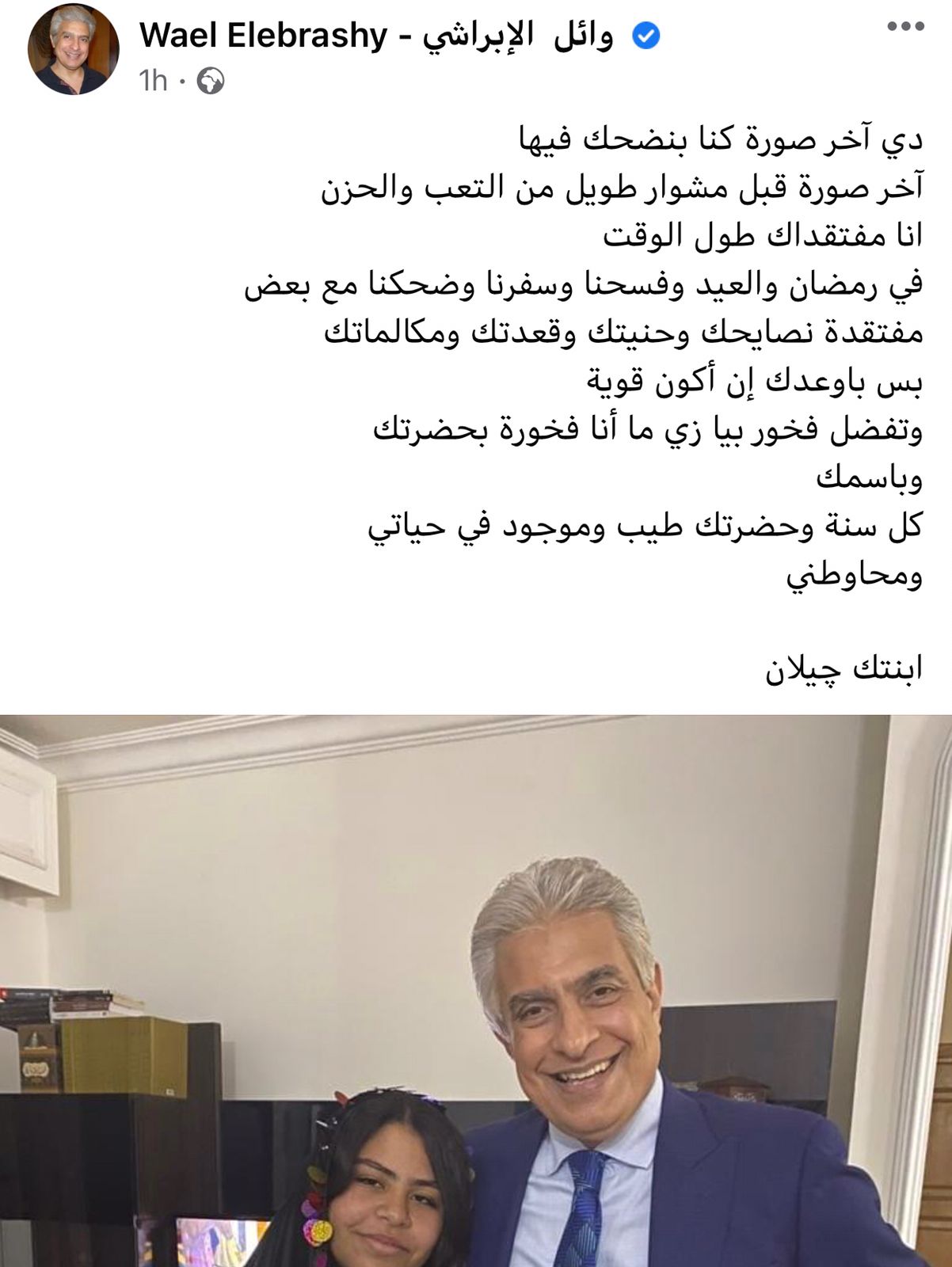952x1267 pixels.
Task: View the attached photo in full screen
Action: click(x=475, y=990)
